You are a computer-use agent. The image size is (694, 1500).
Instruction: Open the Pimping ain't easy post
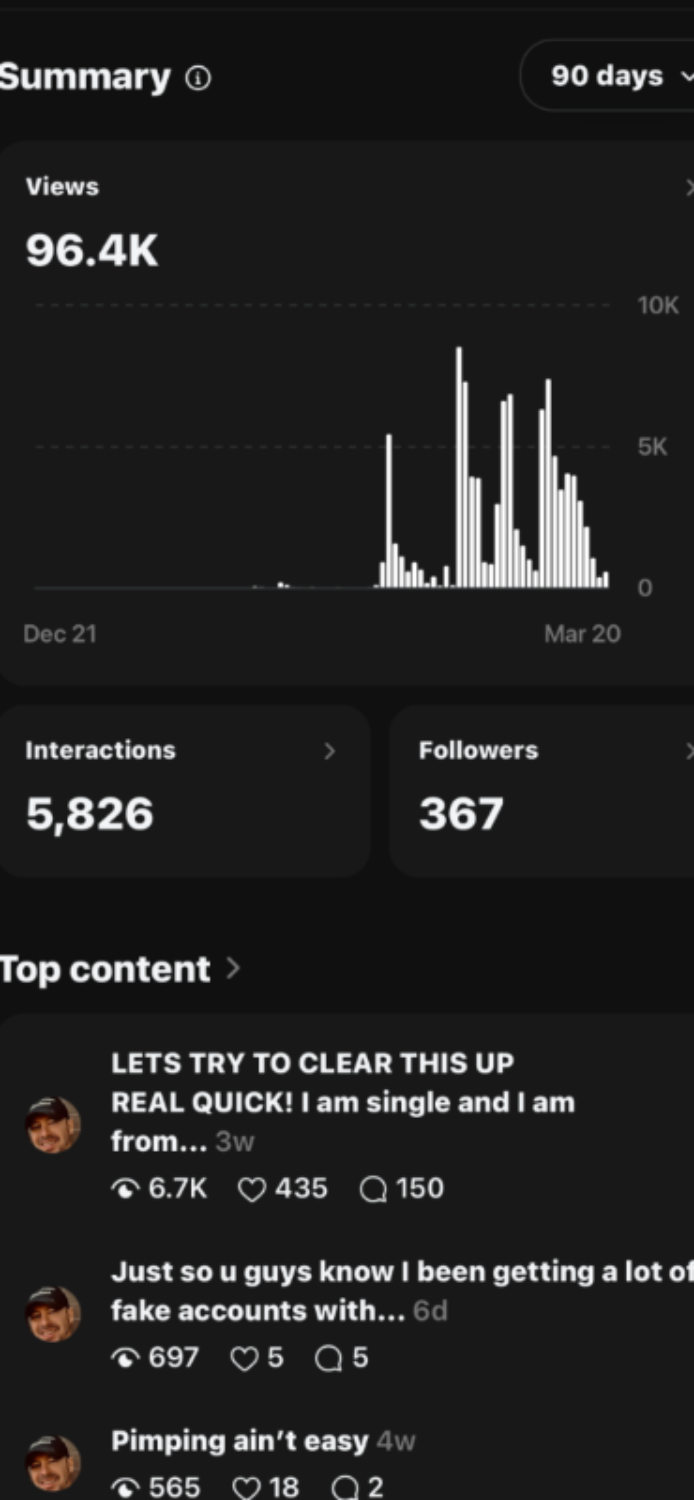[240, 1441]
